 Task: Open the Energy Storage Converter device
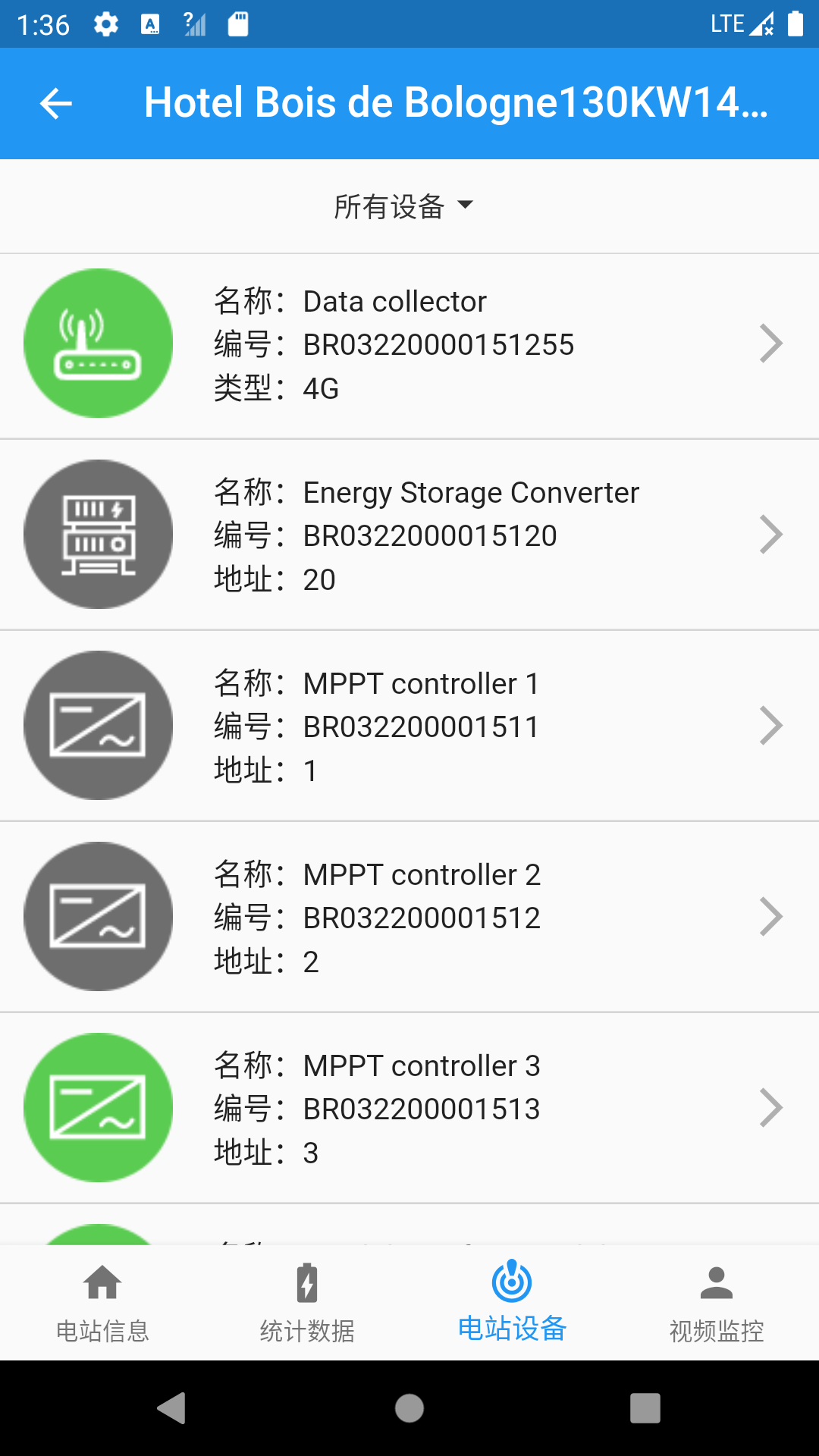(x=409, y=535)
